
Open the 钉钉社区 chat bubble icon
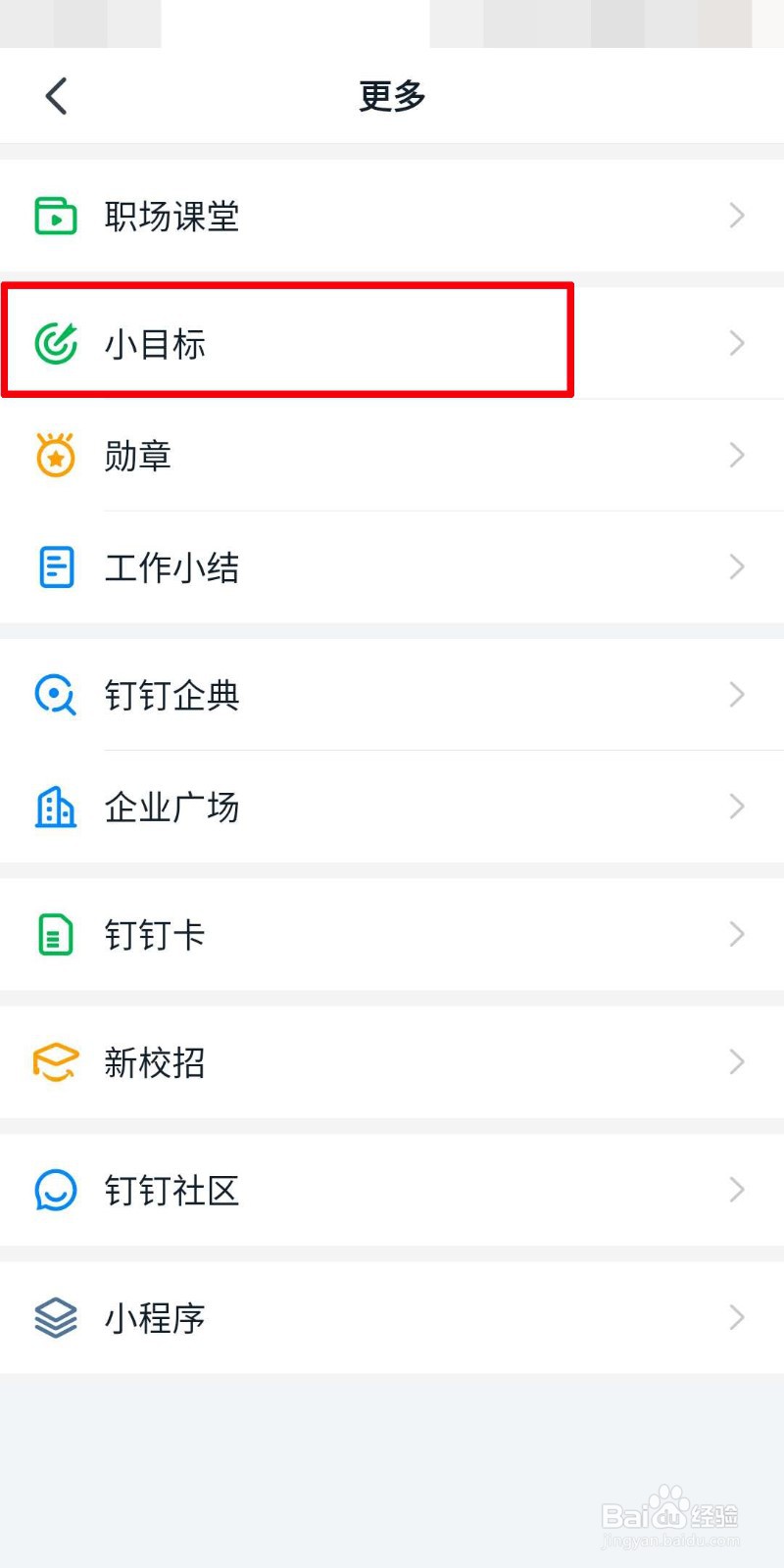[56, 1191]
